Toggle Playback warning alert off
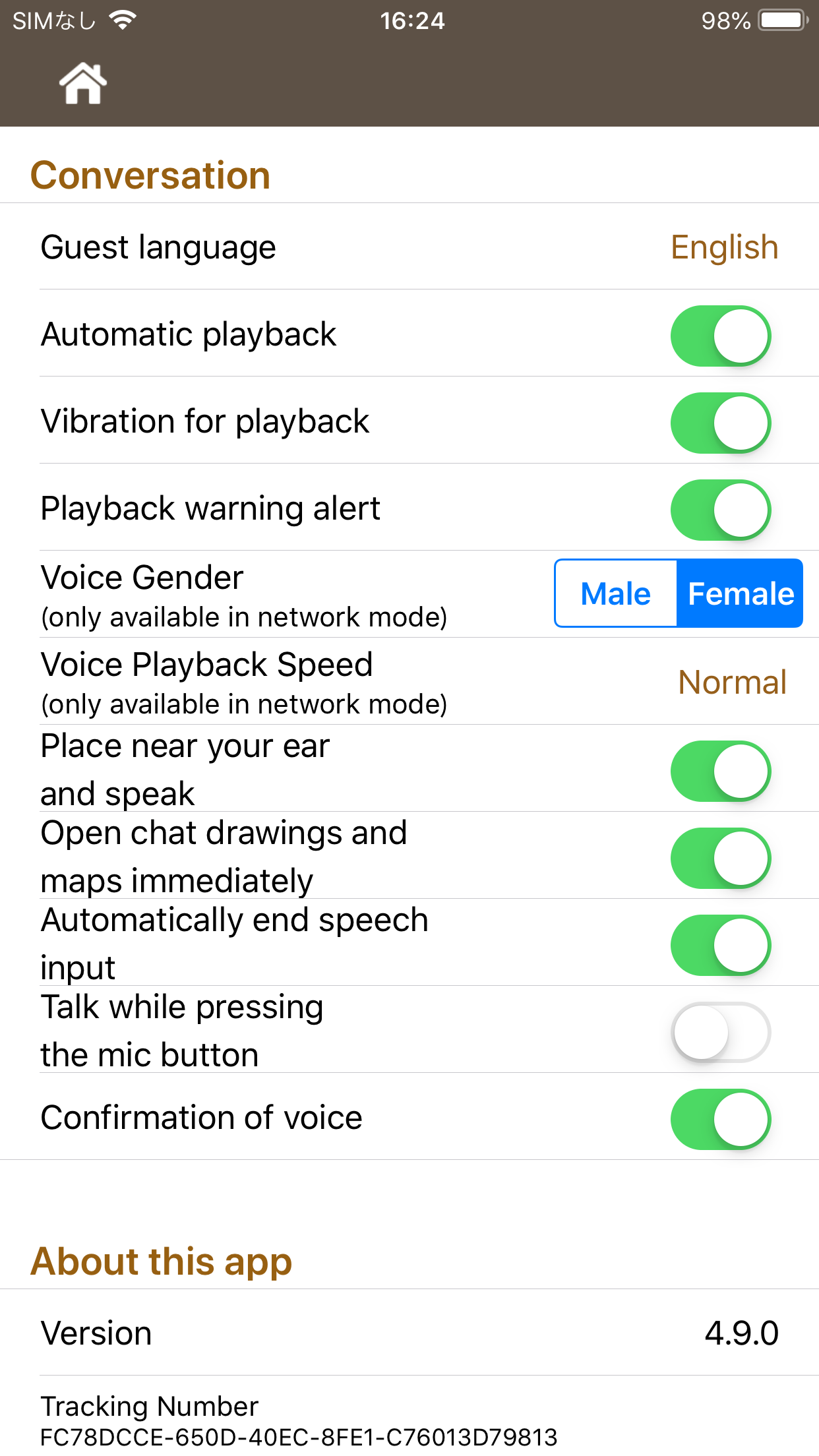The width and height of the screenshot is (819, 1456). (721, 510)
